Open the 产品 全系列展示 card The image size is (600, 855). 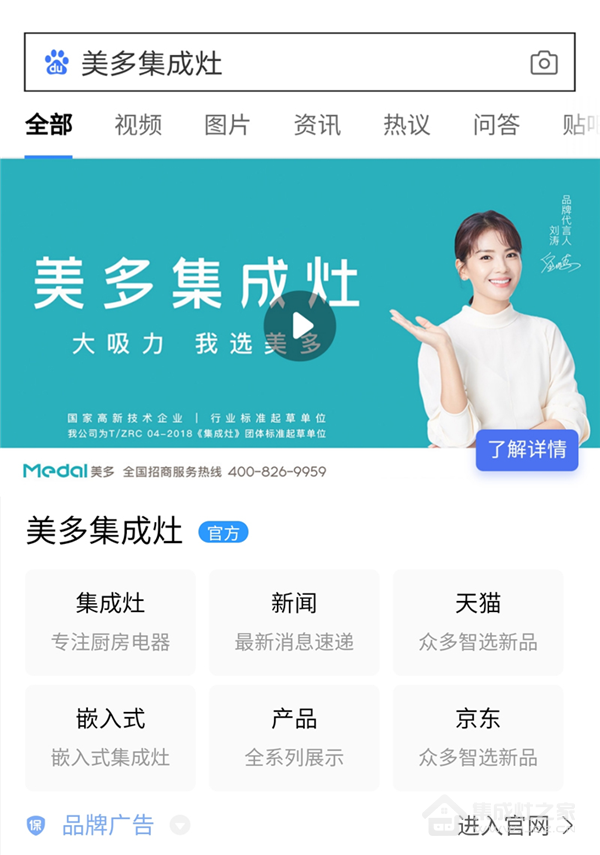pyautogui.click(x=294, y=737)
